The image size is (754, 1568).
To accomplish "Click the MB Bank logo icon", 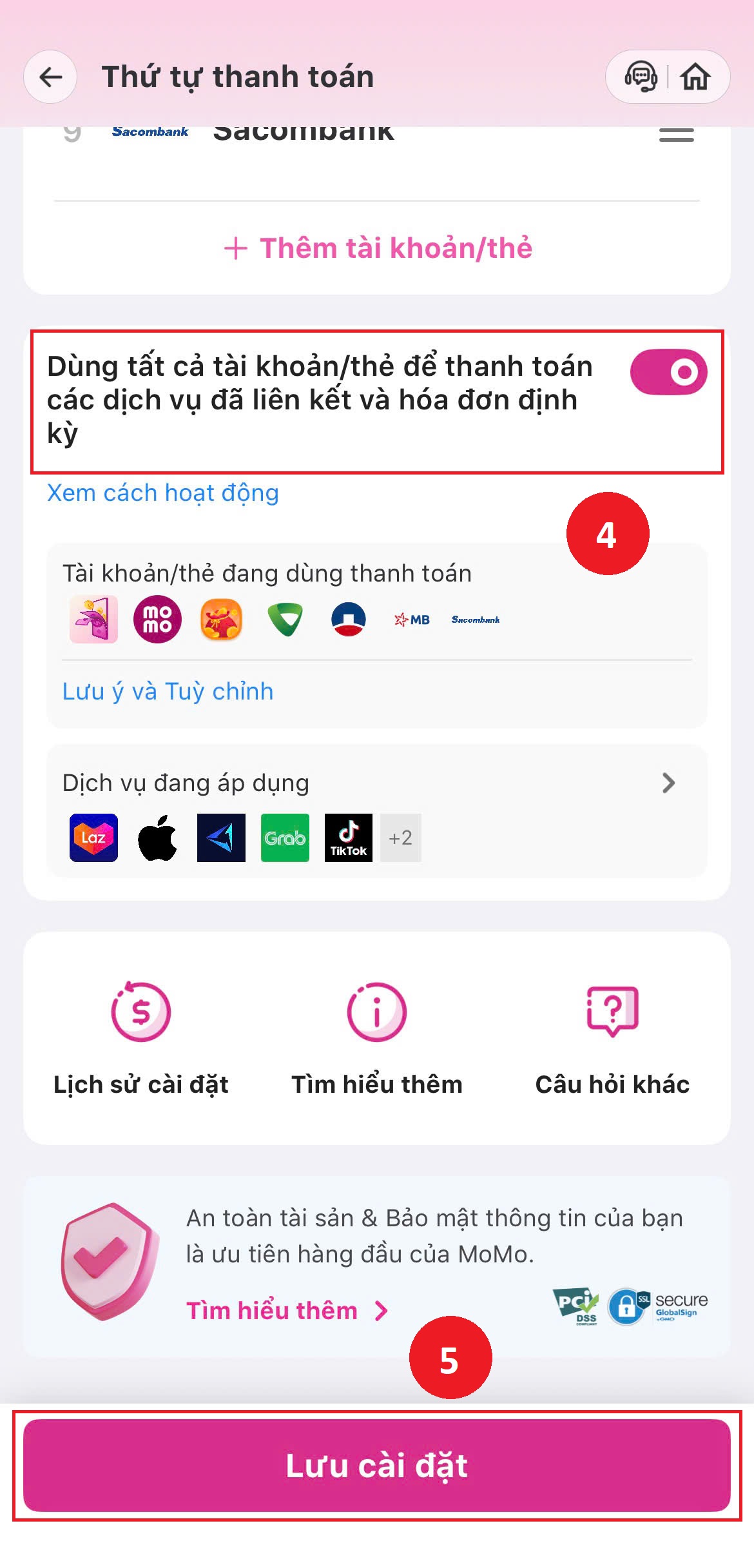I will [x=411, y=620].
